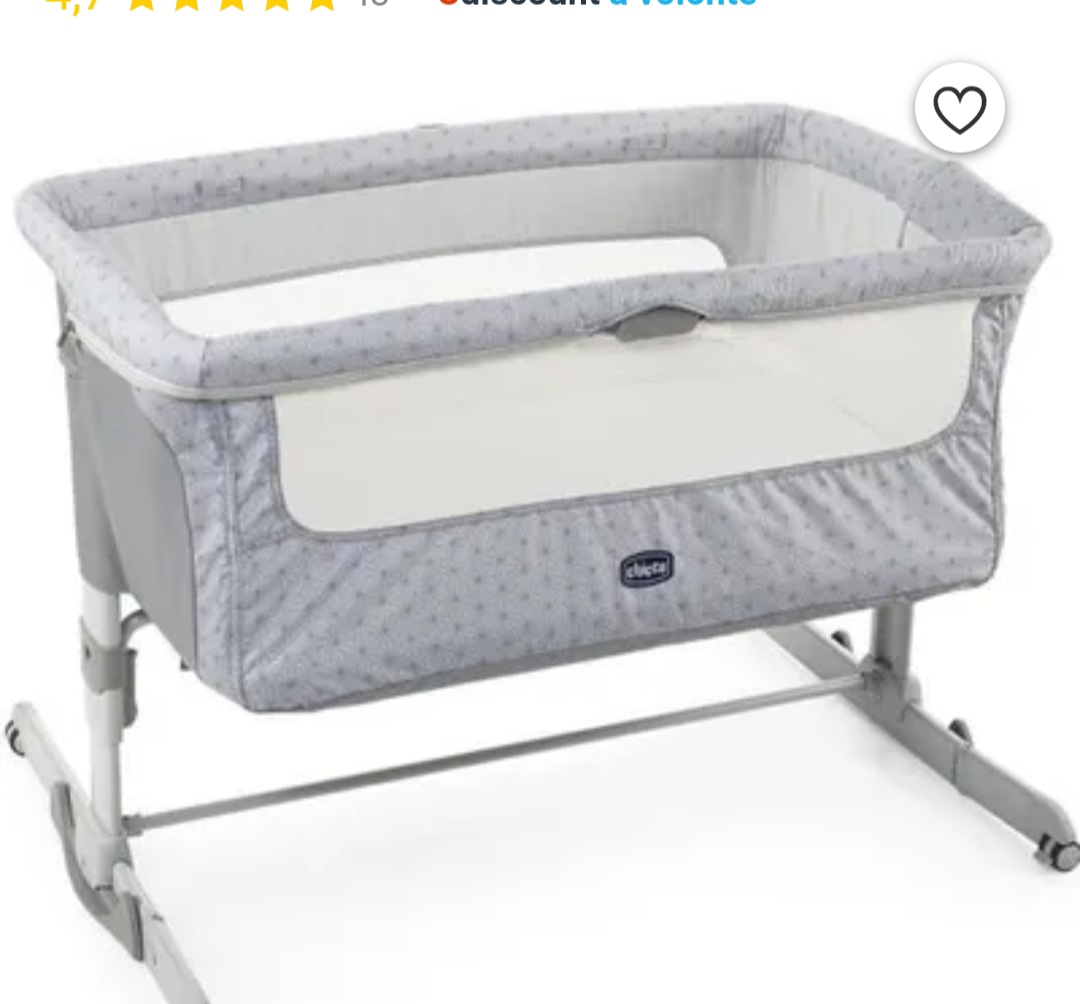1080x1004 pixels.
Task: Add the Chicco crib to favorites
Action: coord(959,109)
